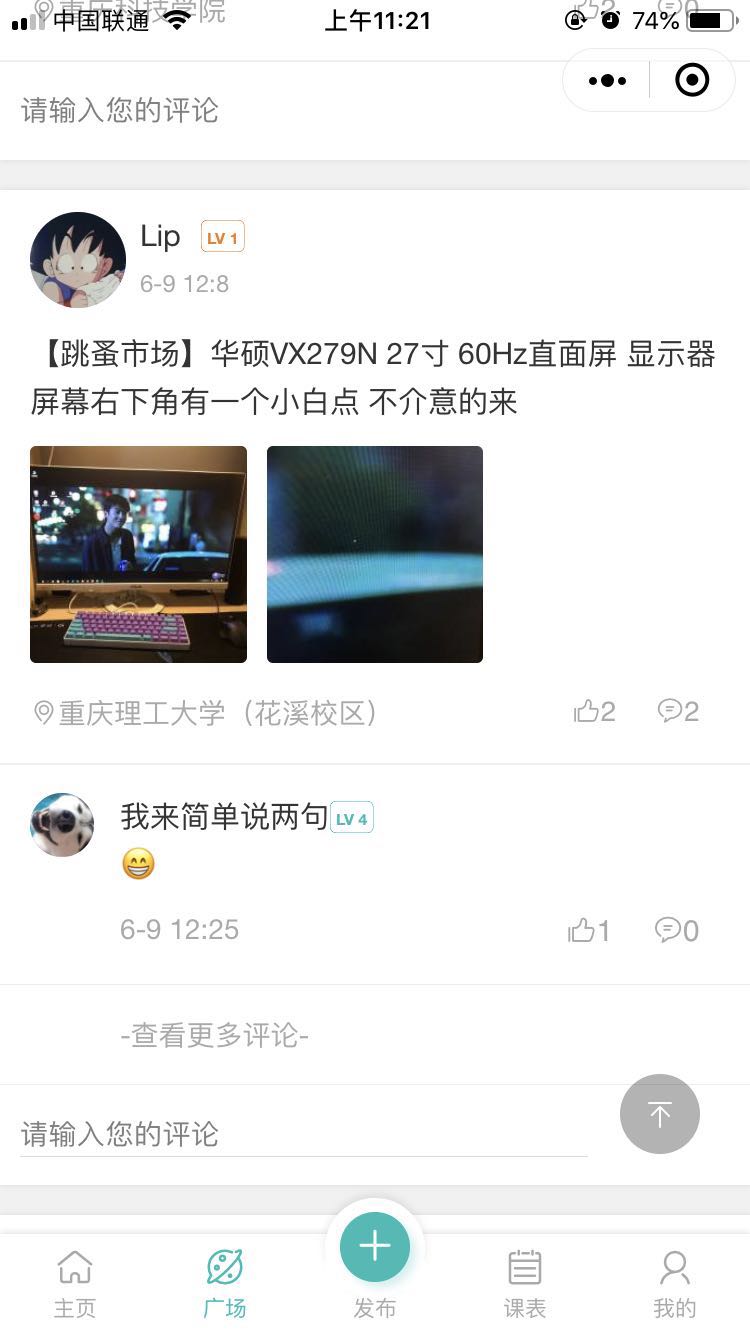Go to the 我的 tab
This screenshot has width=750, height=1334.
click(x=674, y=1282)
